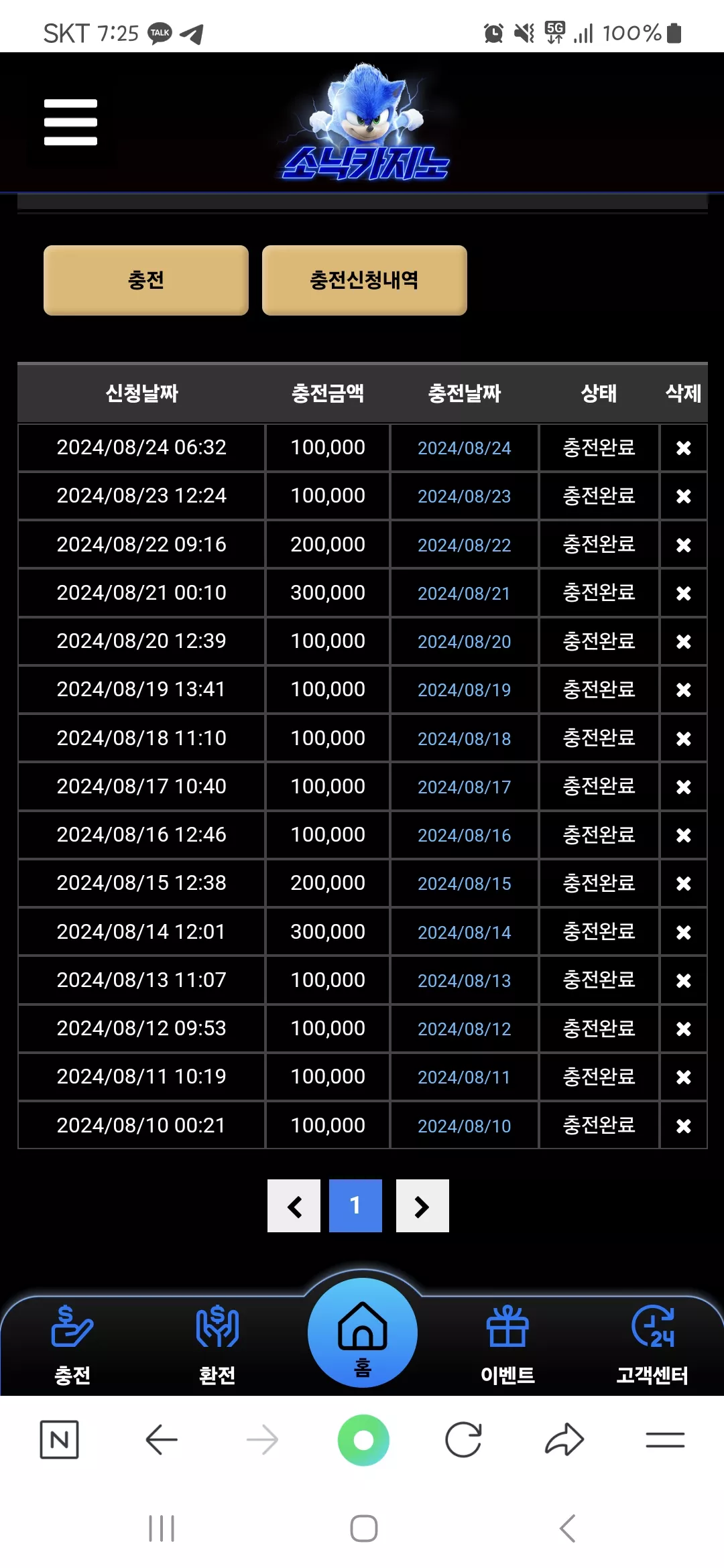This screenshot has height=1568, width=724.
Task: Tap the 충전 gold button
Action: pos(146,280)
